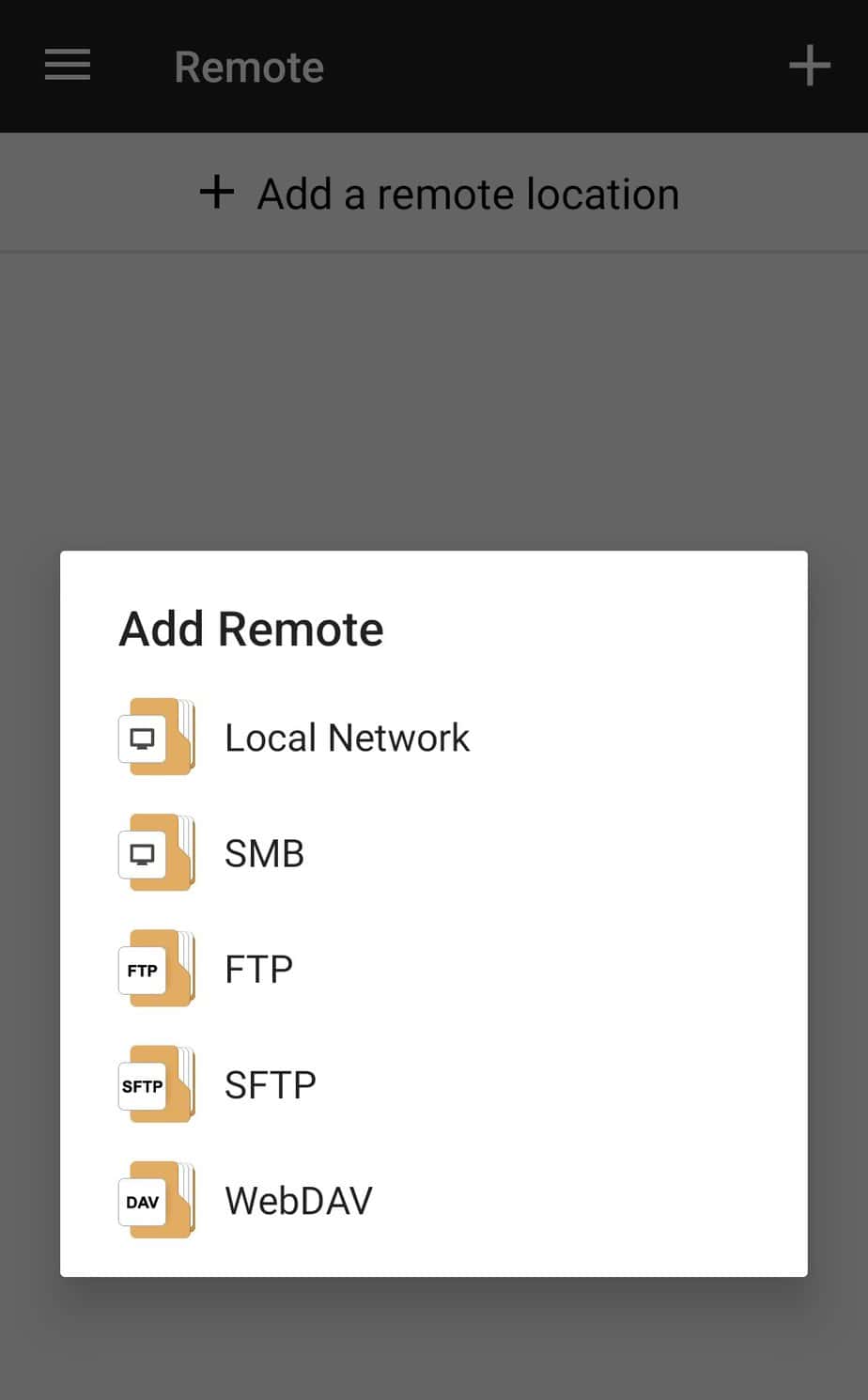The image size is (868, 1400).
Task: Click the SMB share icon
Action: [x=156, y=853]
